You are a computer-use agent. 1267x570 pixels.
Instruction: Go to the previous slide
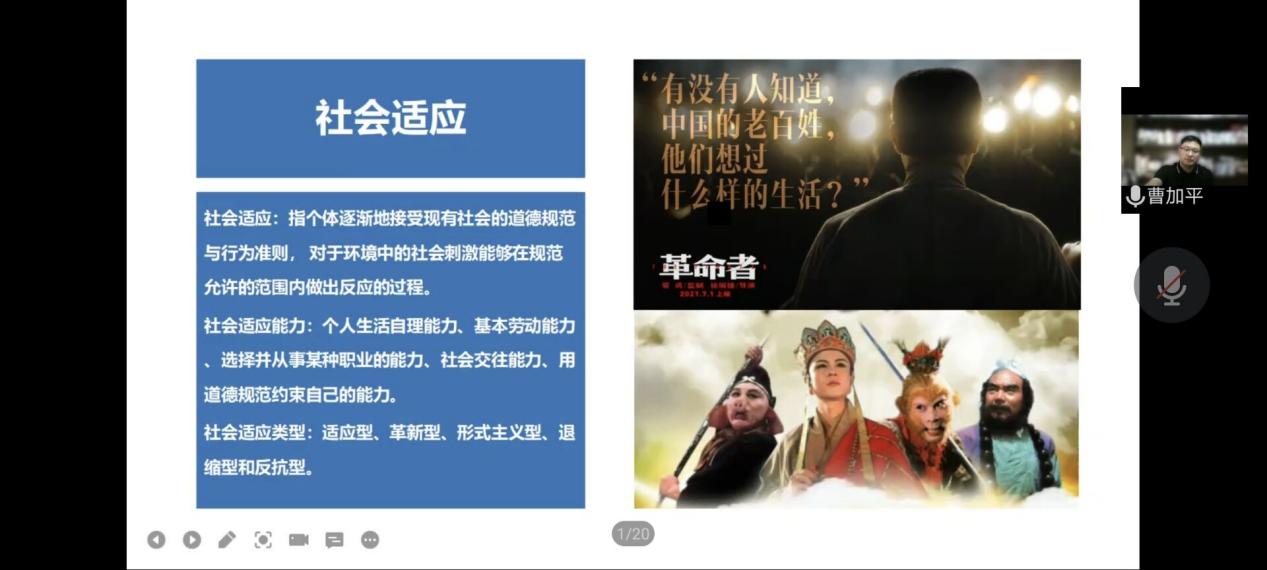tap(156, 540)
